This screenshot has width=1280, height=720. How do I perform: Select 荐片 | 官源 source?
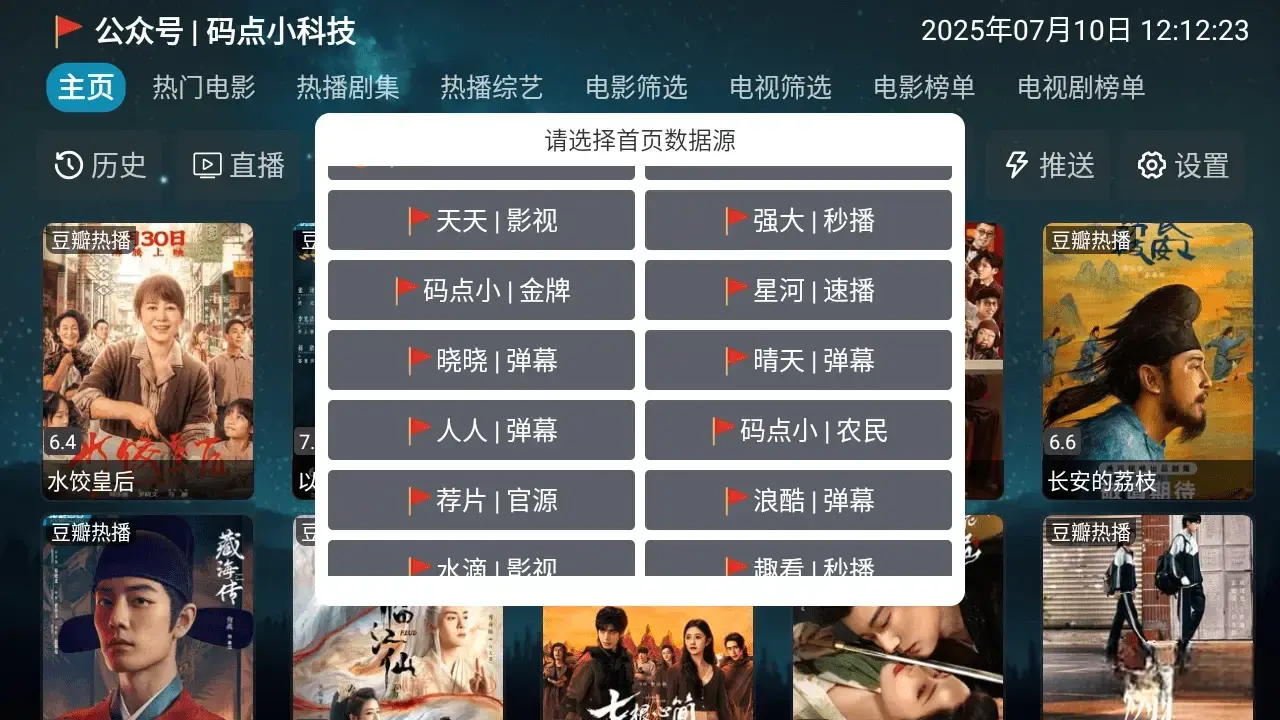[x=481, y=500]
